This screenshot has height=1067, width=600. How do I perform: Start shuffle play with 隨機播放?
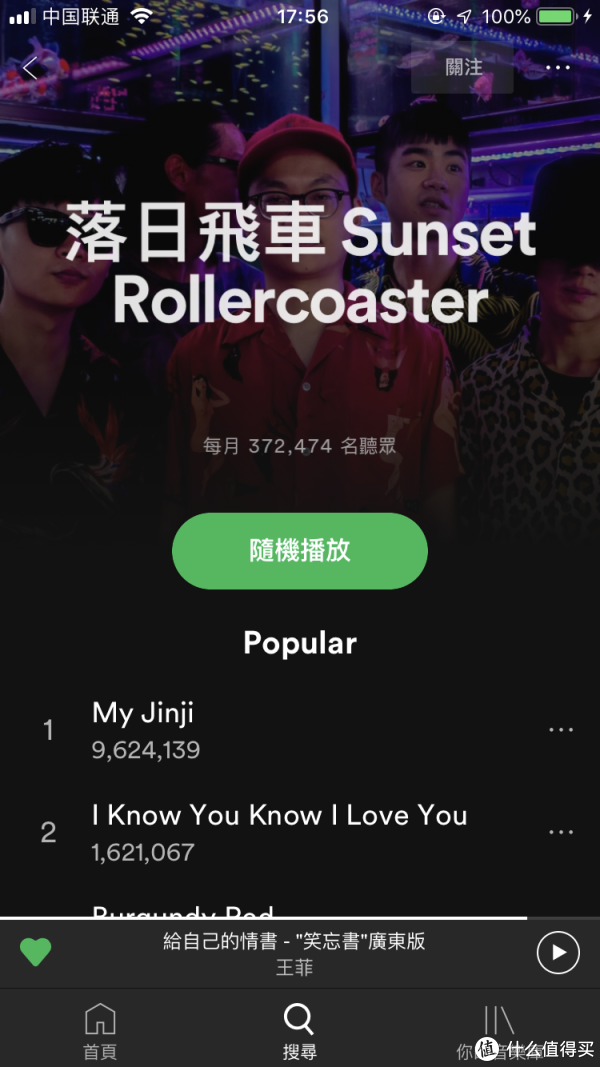point(300,551)
